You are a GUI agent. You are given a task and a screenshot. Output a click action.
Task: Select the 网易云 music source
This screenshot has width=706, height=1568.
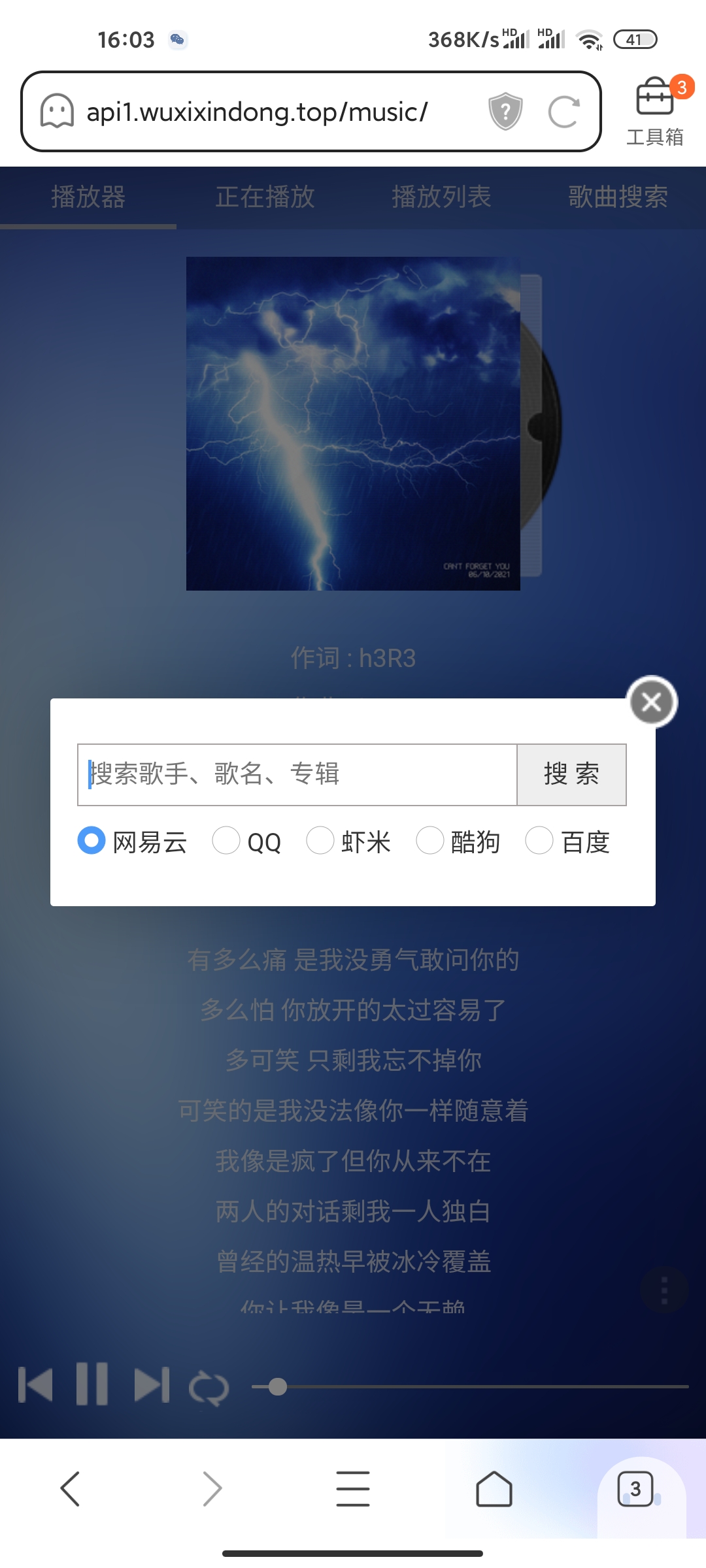[92, 840]
